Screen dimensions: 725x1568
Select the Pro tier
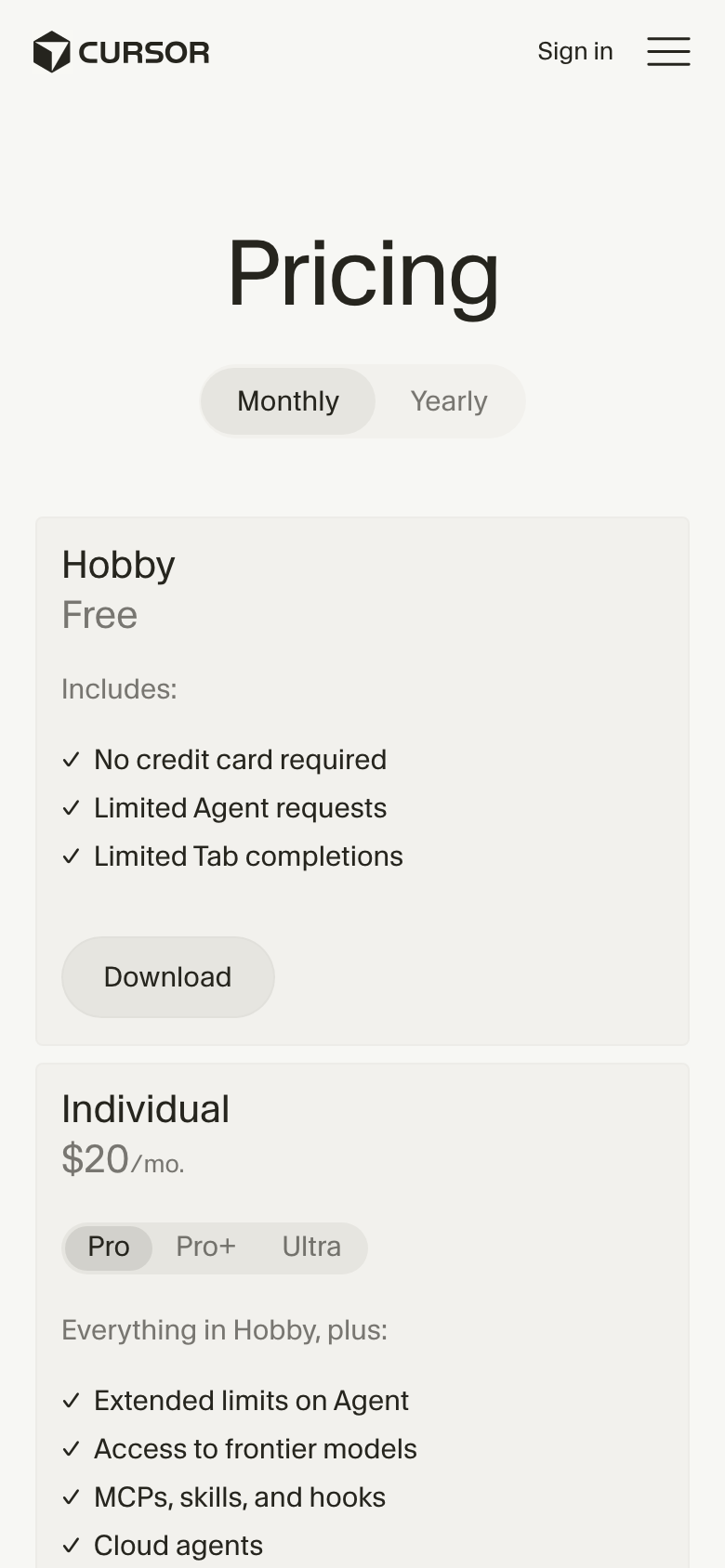(109, 1247)
